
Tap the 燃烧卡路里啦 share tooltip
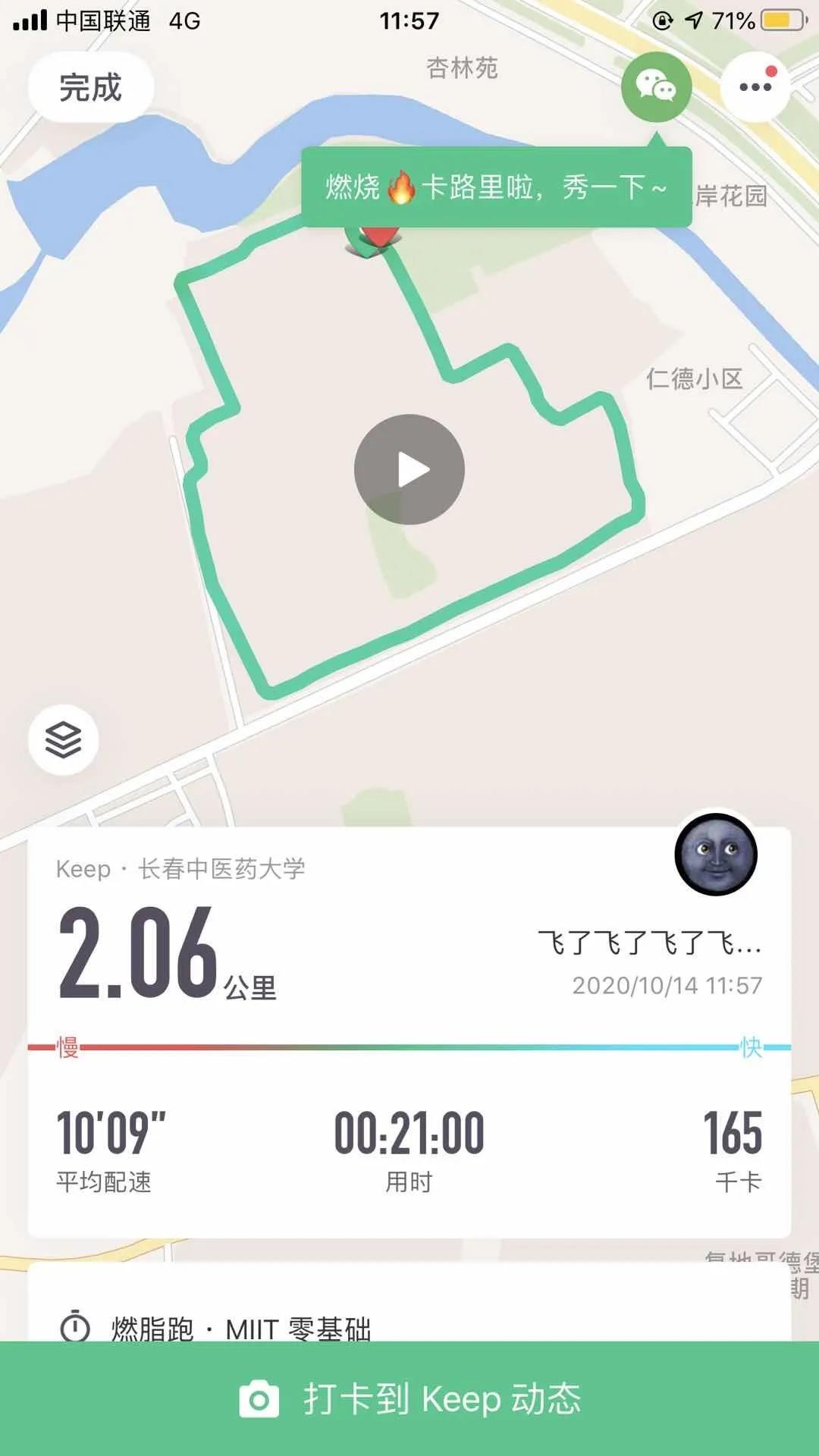[x=497, y=187]
